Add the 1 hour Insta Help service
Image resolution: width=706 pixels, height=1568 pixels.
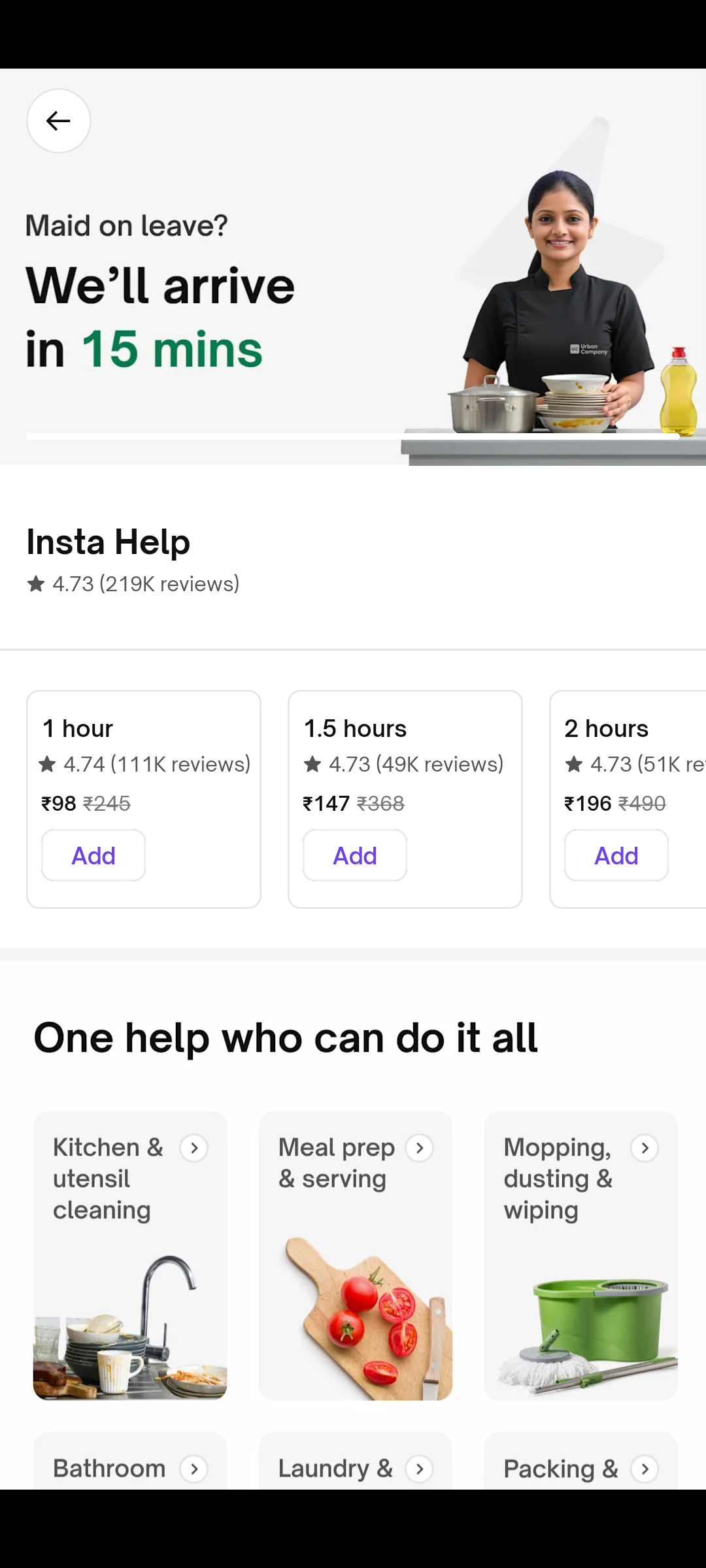coord(93,855)
